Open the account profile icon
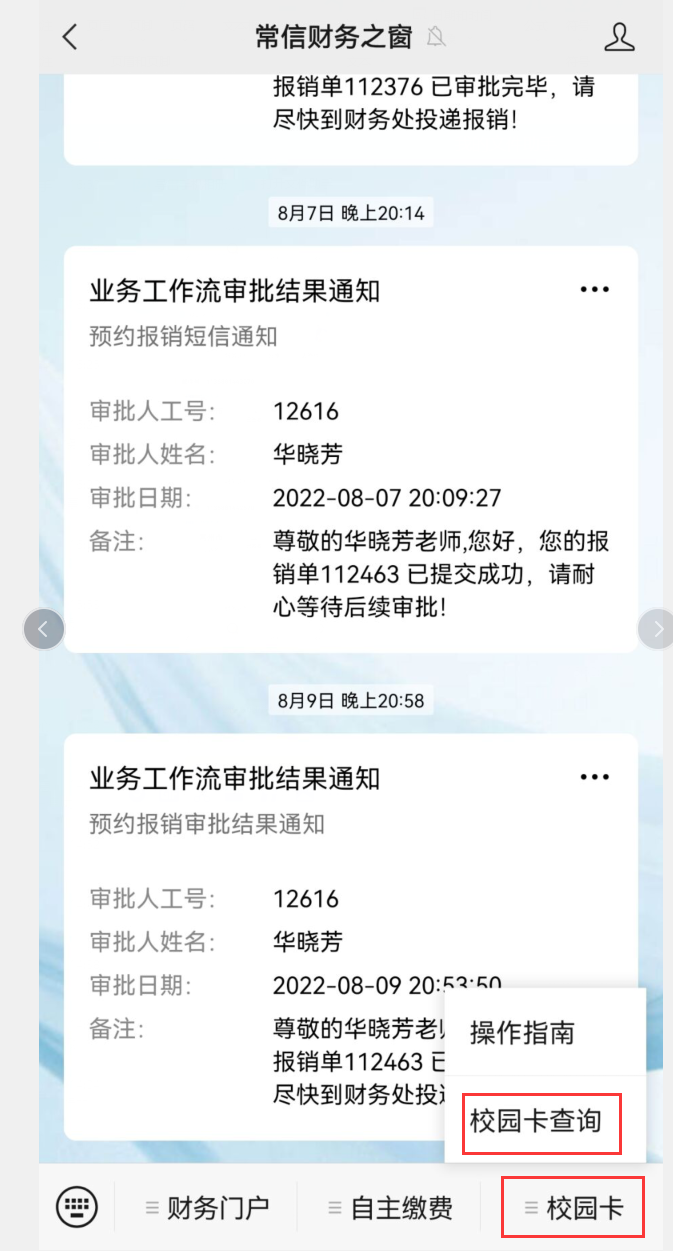The width and height of the screenshot is (673, 1251). (619, 38)
